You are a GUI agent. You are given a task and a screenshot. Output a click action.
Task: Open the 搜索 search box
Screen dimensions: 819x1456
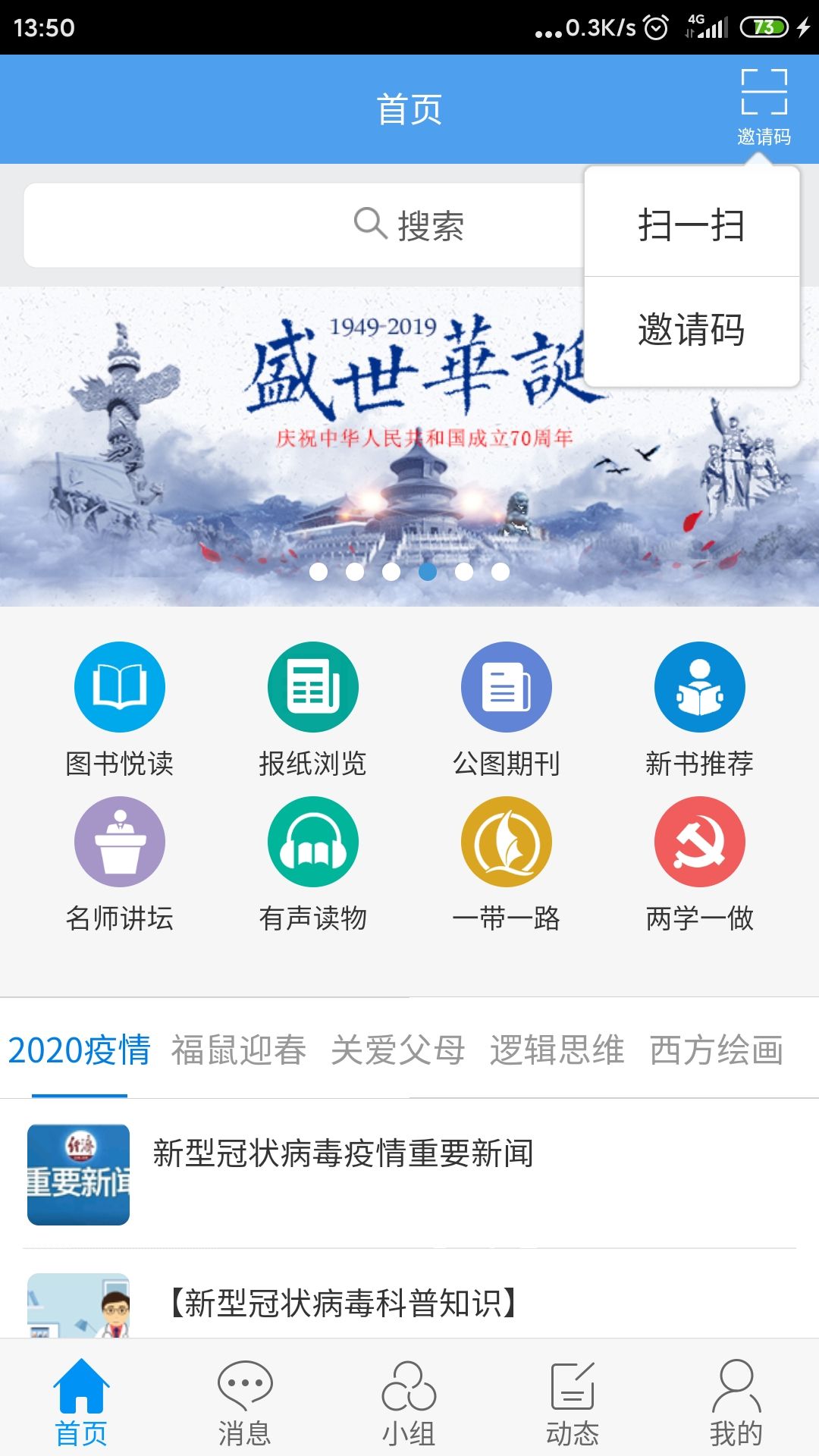pos(303,225)
